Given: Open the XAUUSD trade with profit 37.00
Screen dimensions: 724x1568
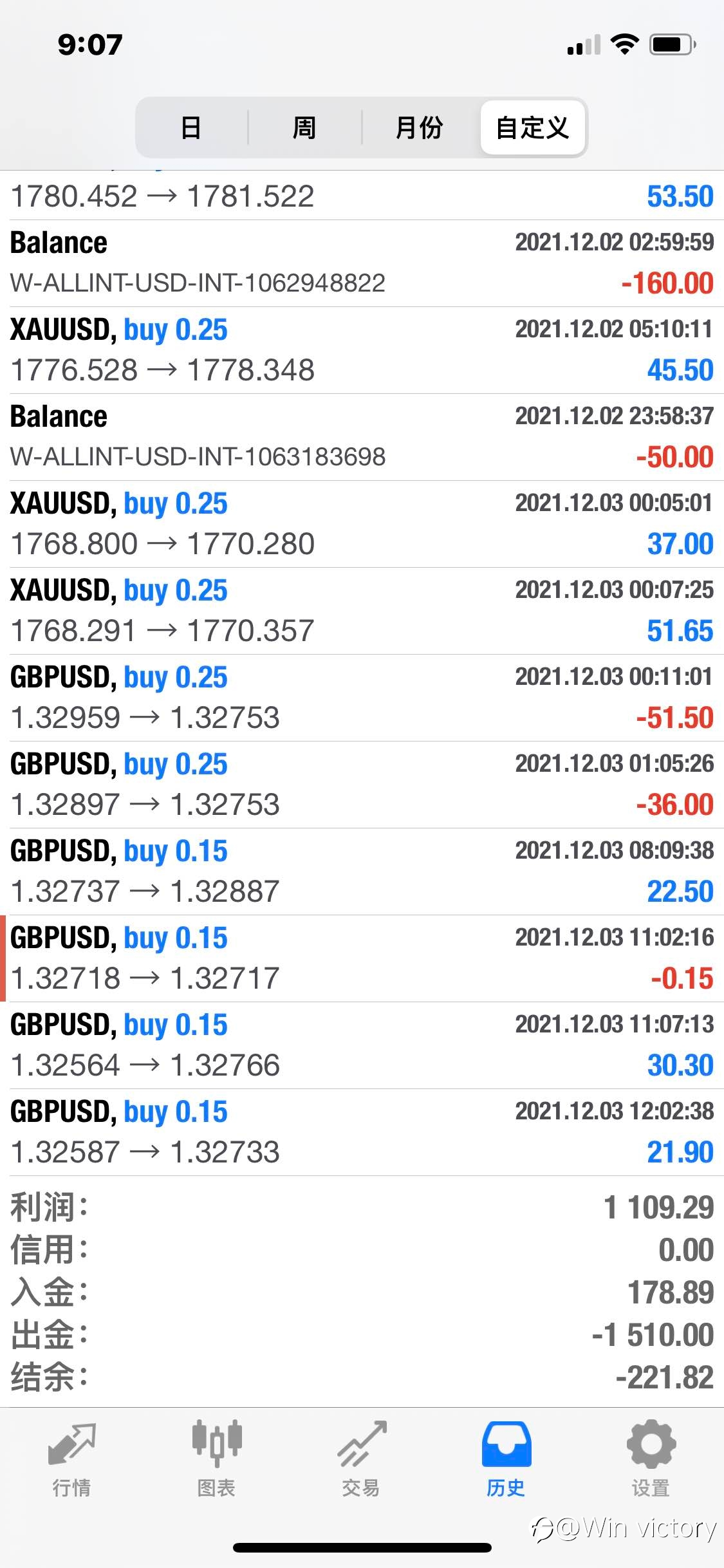Looking at the screenshot, I should (362, 524).
